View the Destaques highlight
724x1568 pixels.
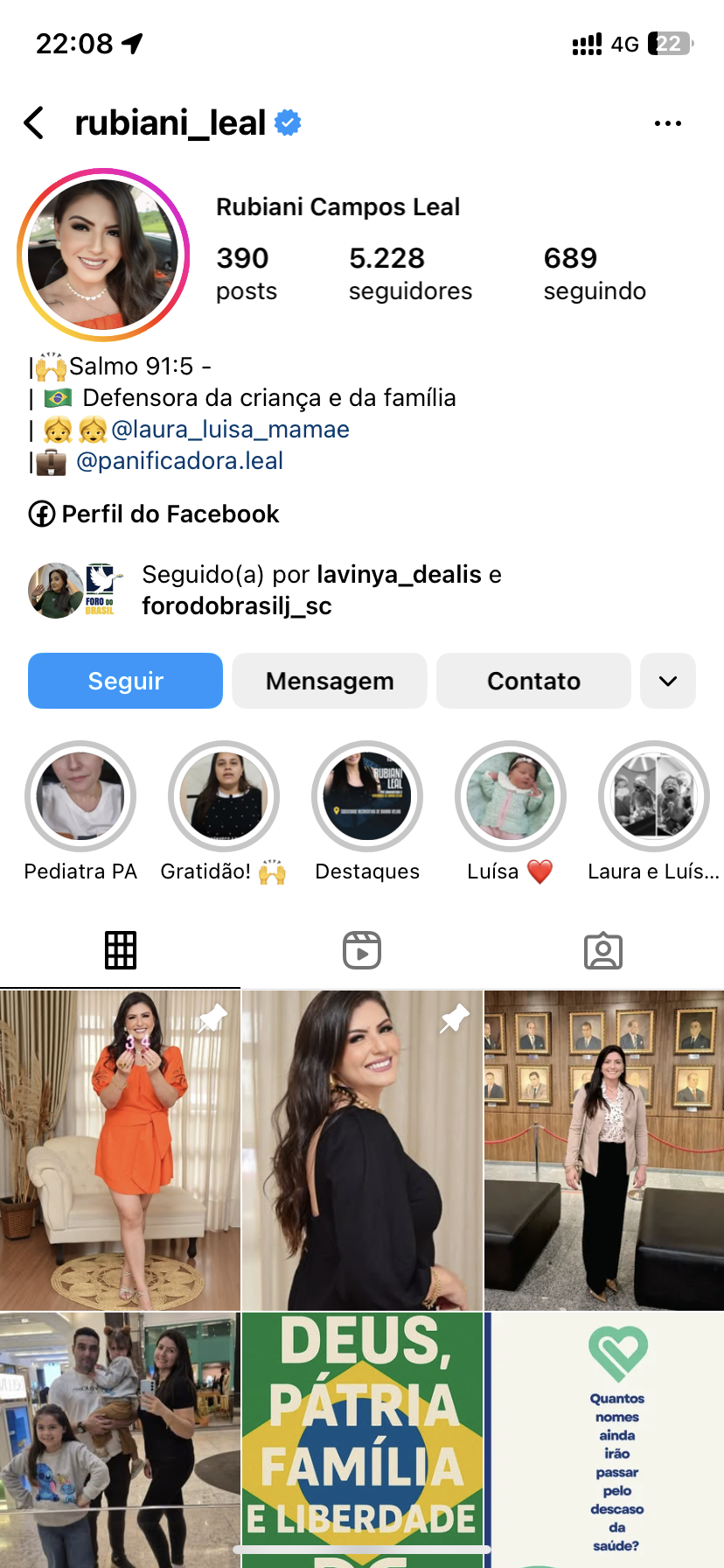(367, 796)
